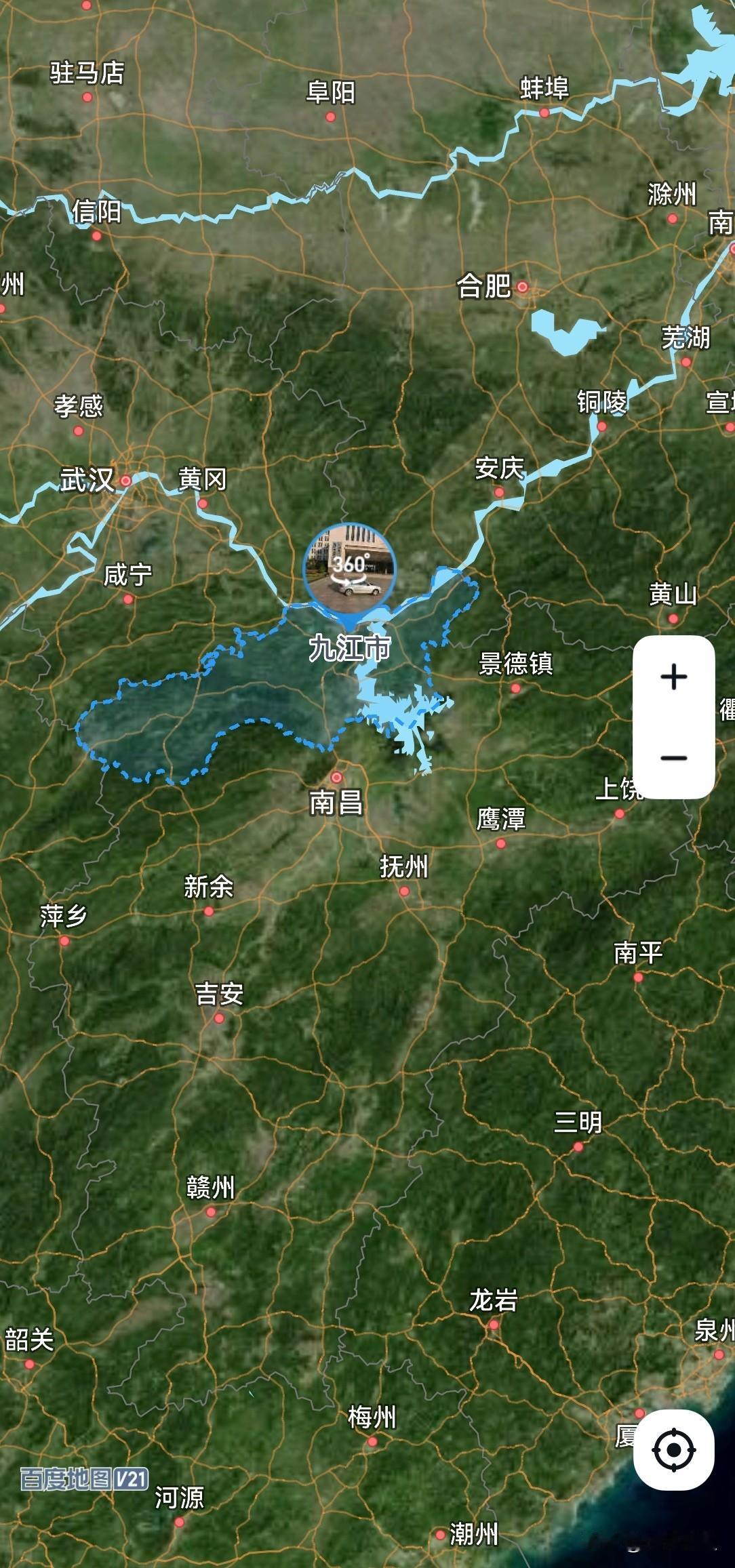Tap the red city marker for 南昌
Image resolution: width=735 pixels, height=1568 pixels.
click(x=337, y=778)
